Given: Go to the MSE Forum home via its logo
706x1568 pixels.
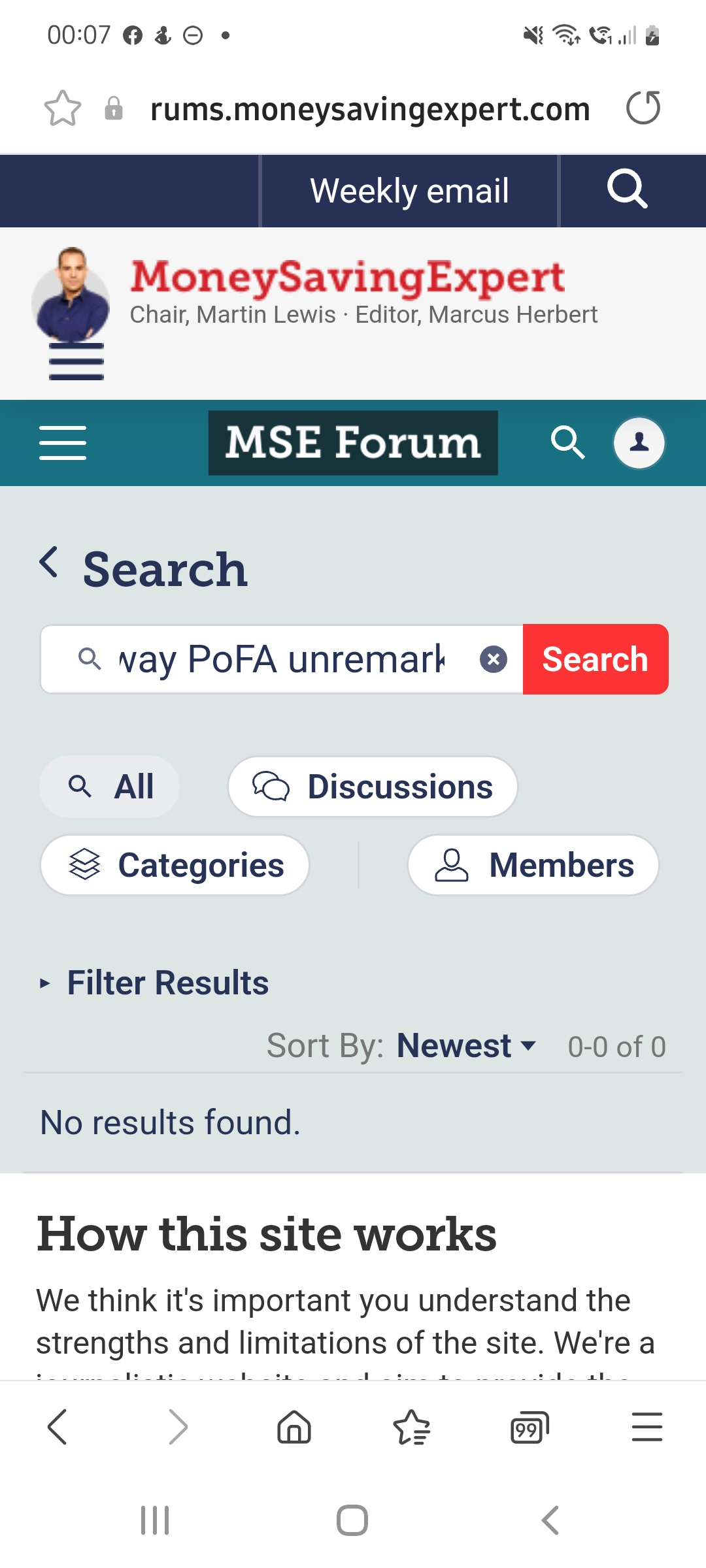Looking at the screenshot, I should (x=353, y=442).
